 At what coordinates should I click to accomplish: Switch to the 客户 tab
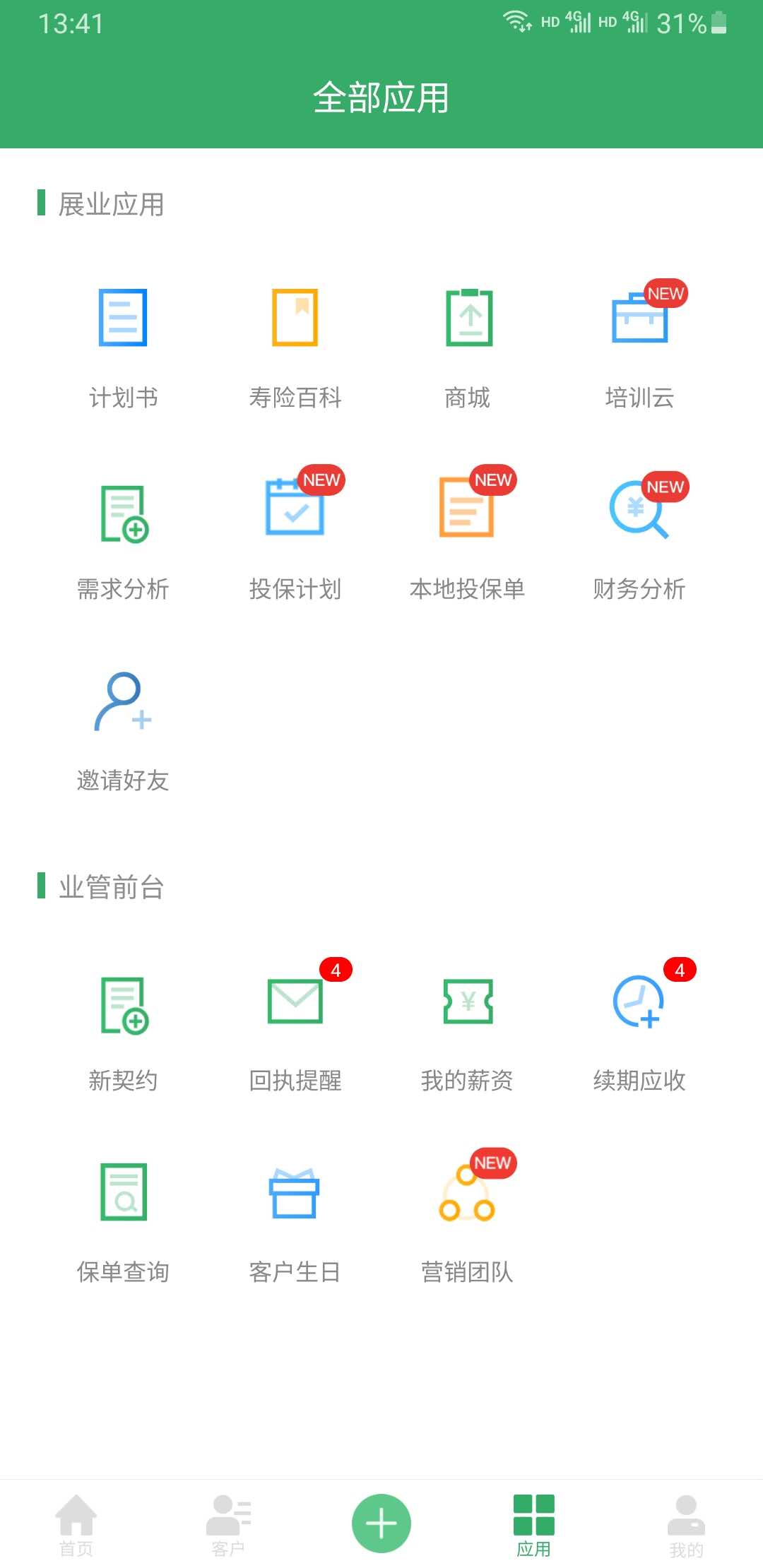(228, 1524)
